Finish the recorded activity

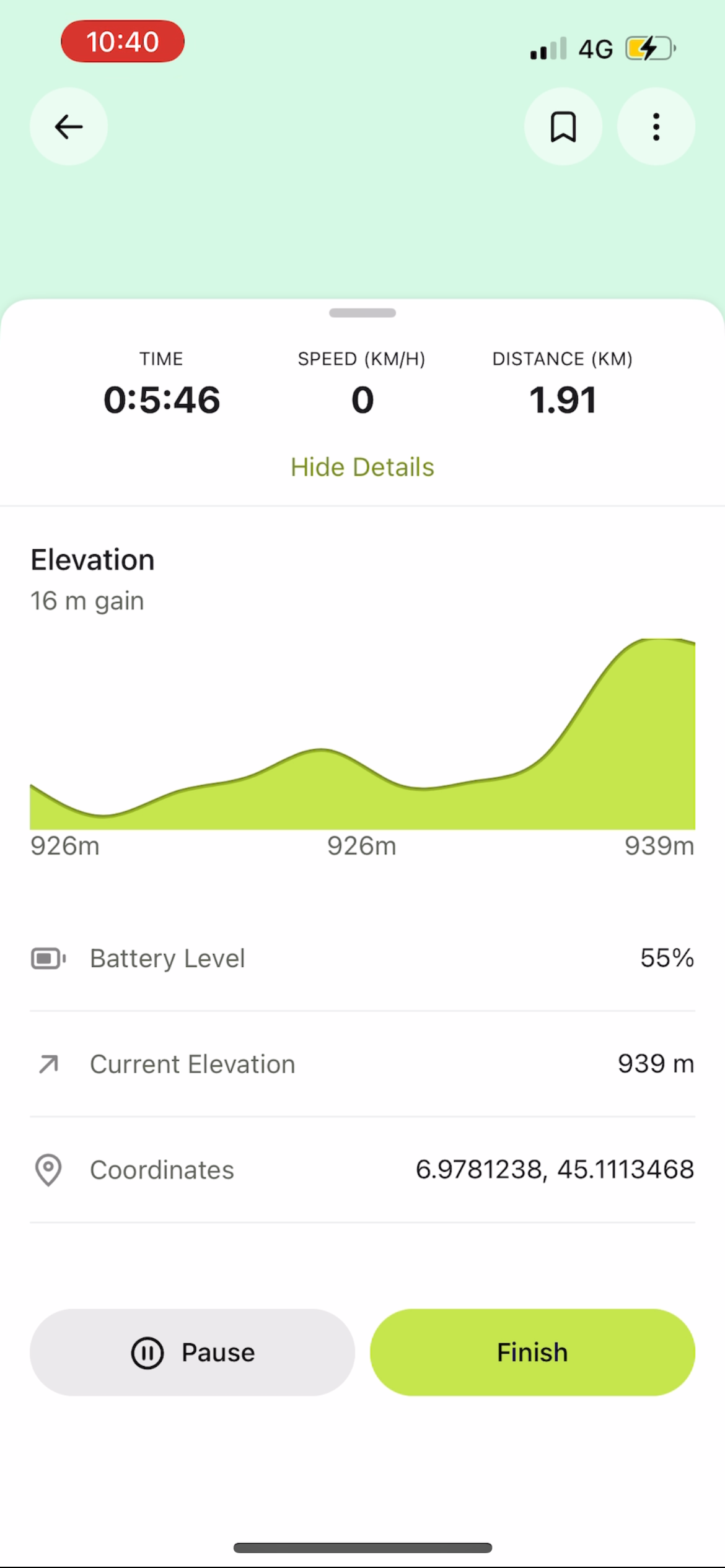532,1352
